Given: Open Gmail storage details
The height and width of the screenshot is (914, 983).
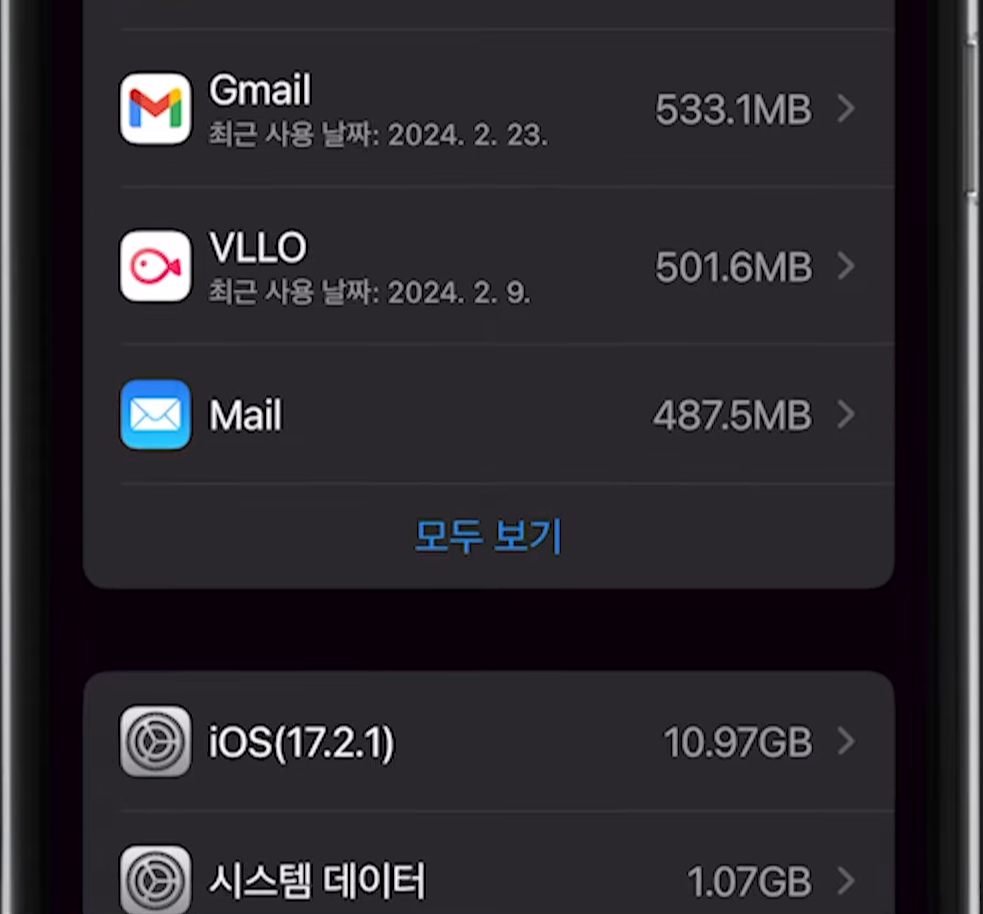Looking at the screenshot, I should (x=488, y=108).
